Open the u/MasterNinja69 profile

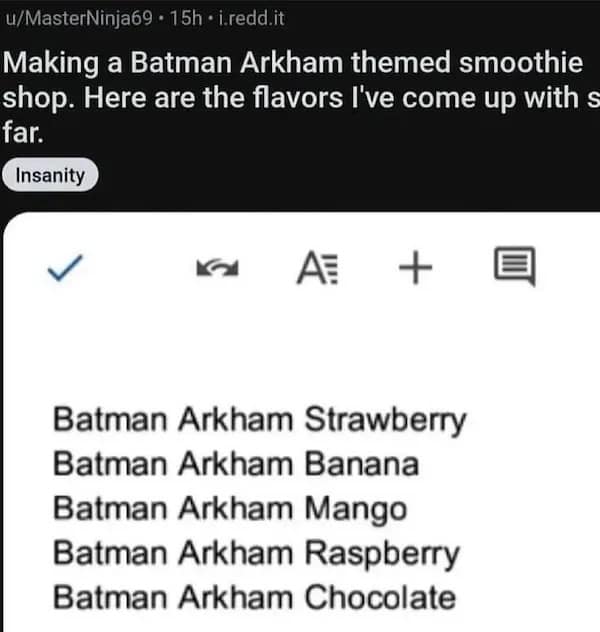80,18
